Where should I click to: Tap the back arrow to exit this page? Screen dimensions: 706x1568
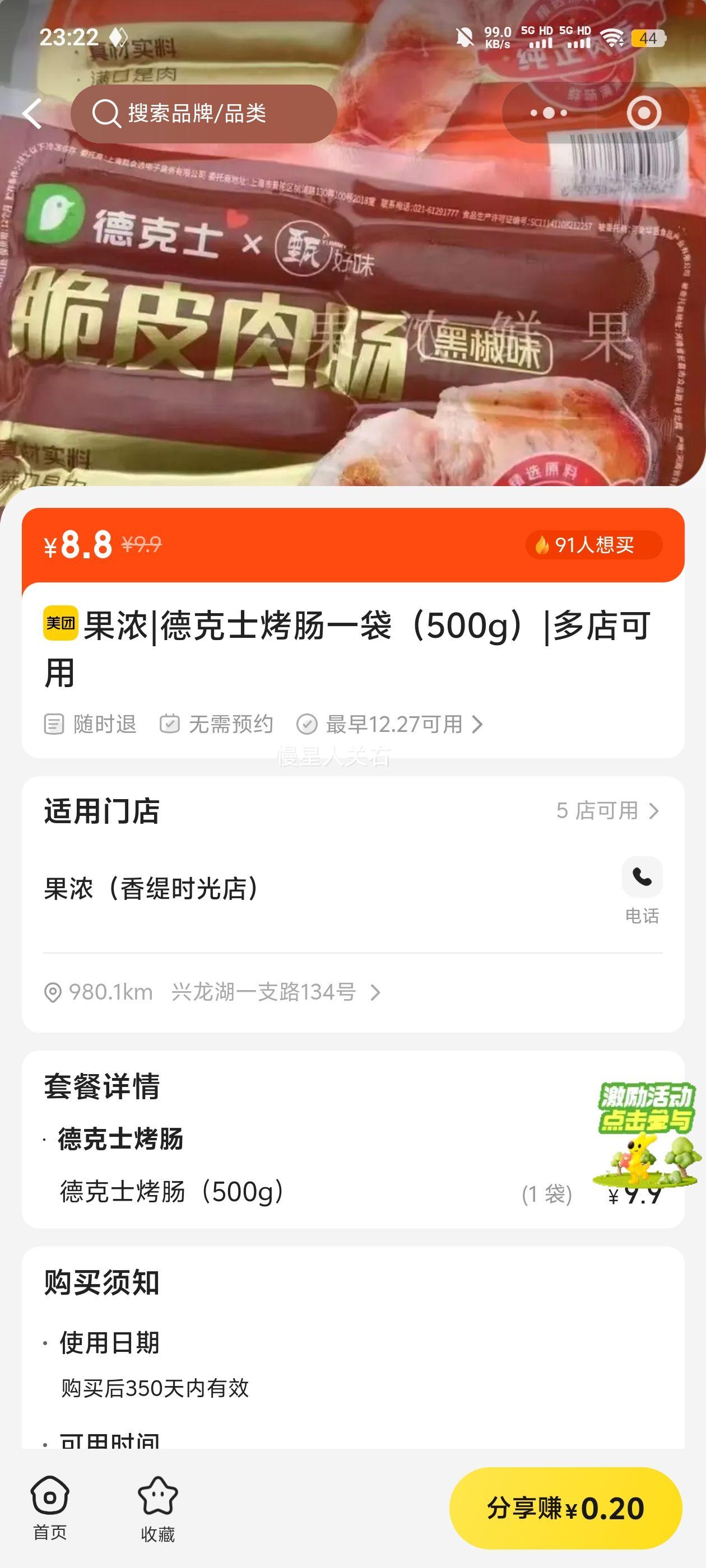coord(31,113)
